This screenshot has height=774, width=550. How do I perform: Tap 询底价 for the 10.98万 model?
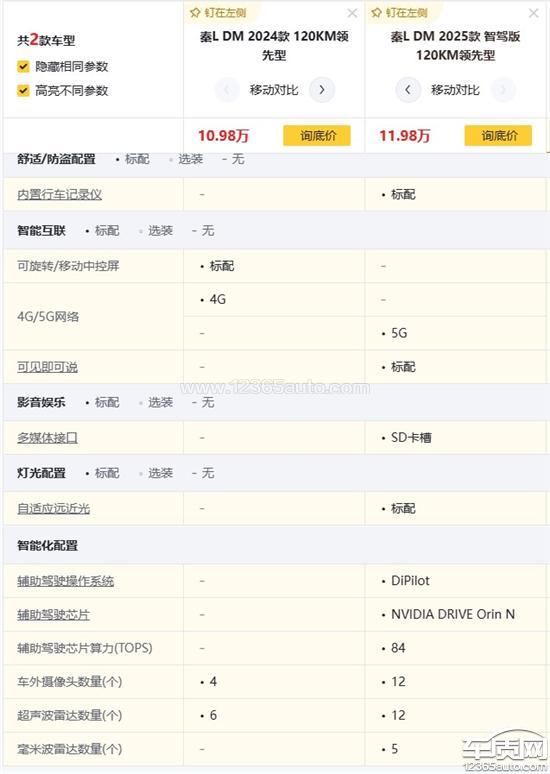coord(317,135)
